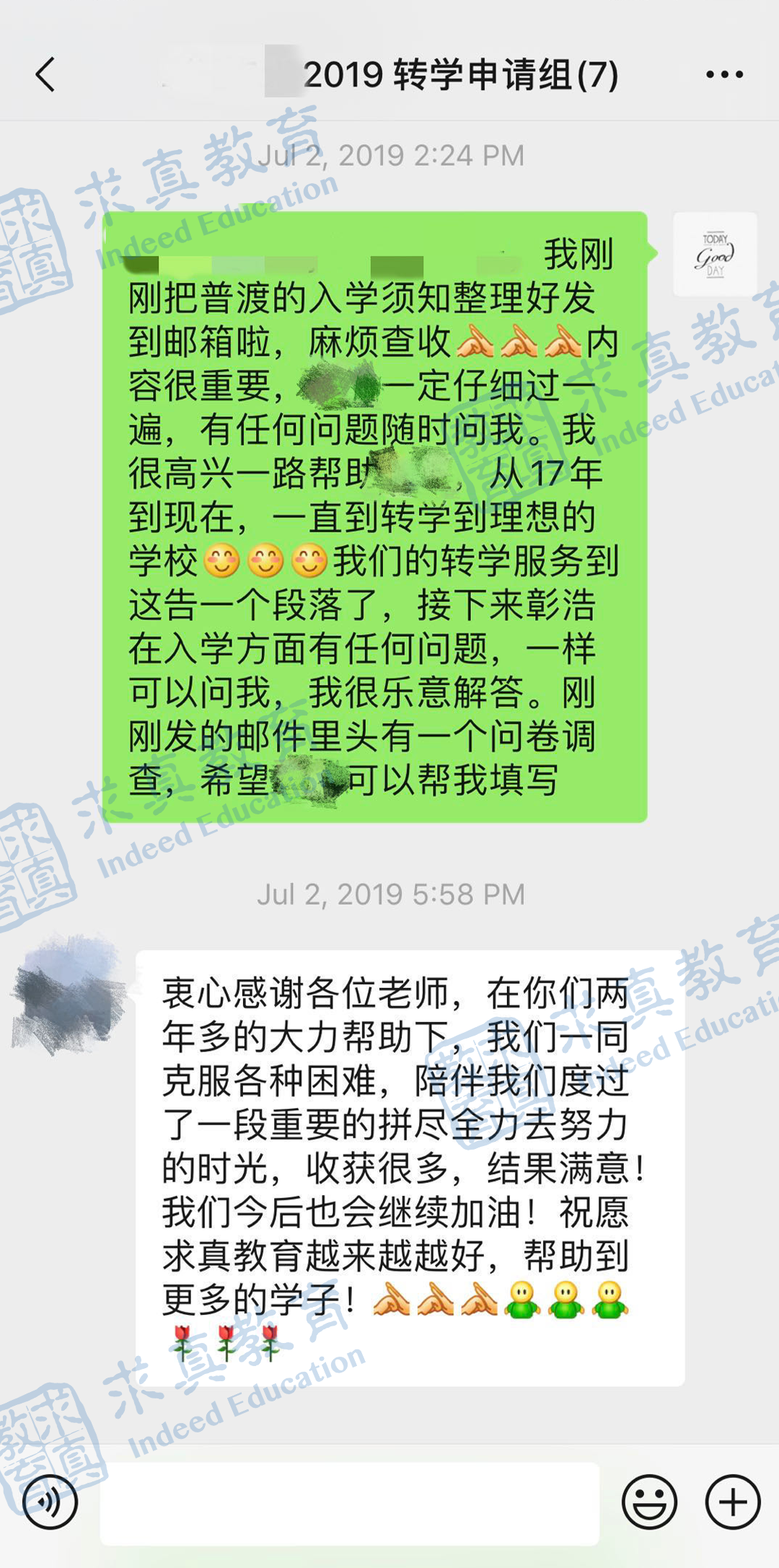This screenshot has height=1568, width=779.
Task: Open the plus attachments menu
Action: [733, 1502]
